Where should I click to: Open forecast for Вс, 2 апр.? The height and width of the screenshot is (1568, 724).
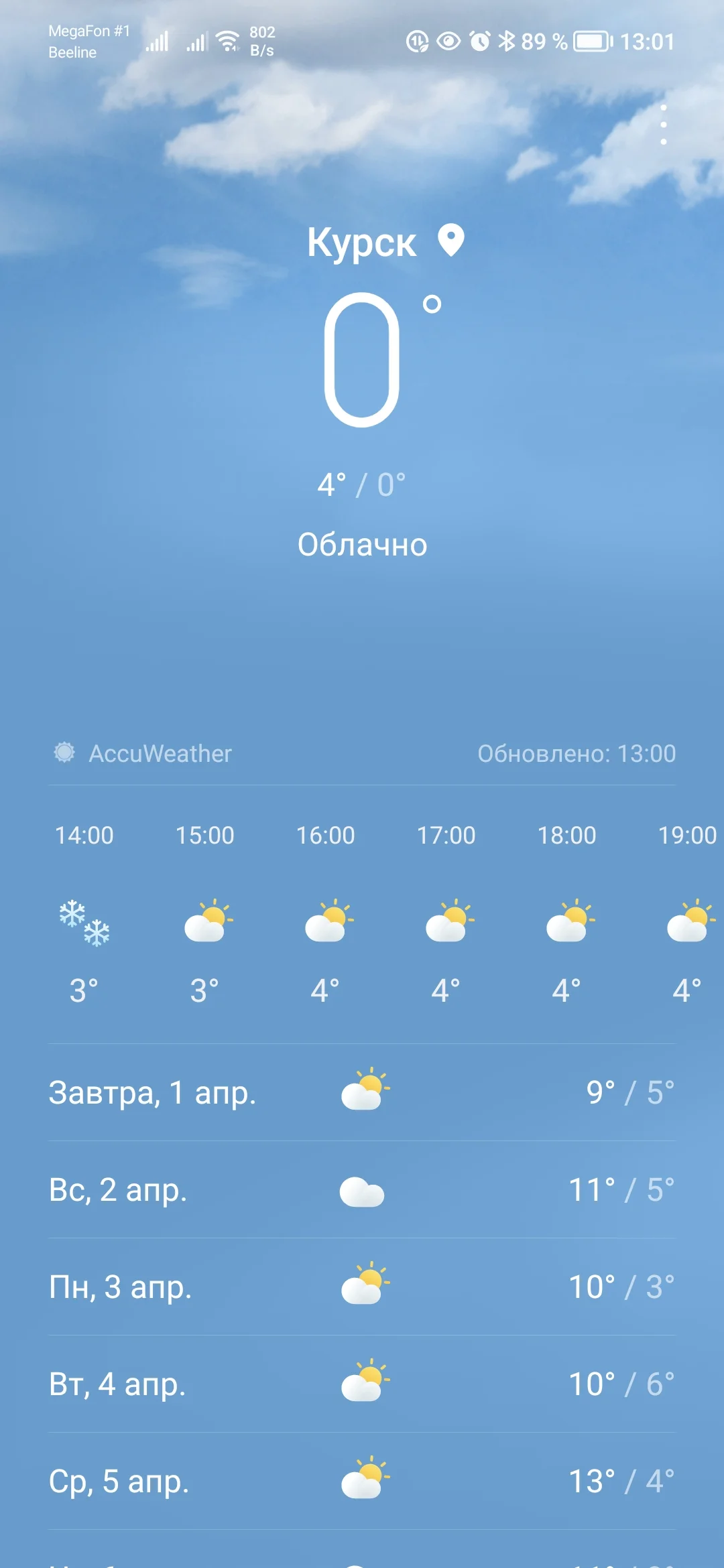pyautogui.click(x=361, y=1190)
